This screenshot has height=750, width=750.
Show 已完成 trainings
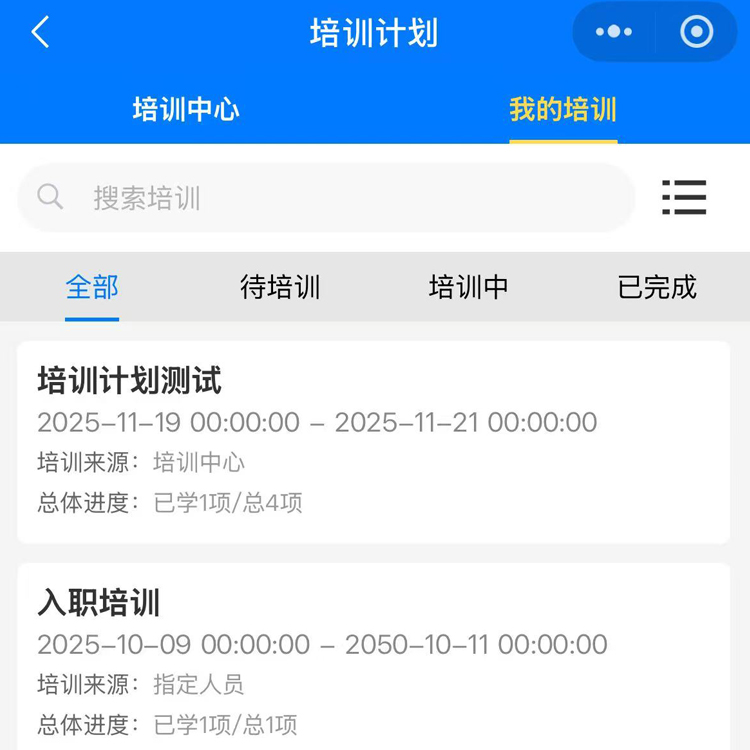(x=657, y=288)
